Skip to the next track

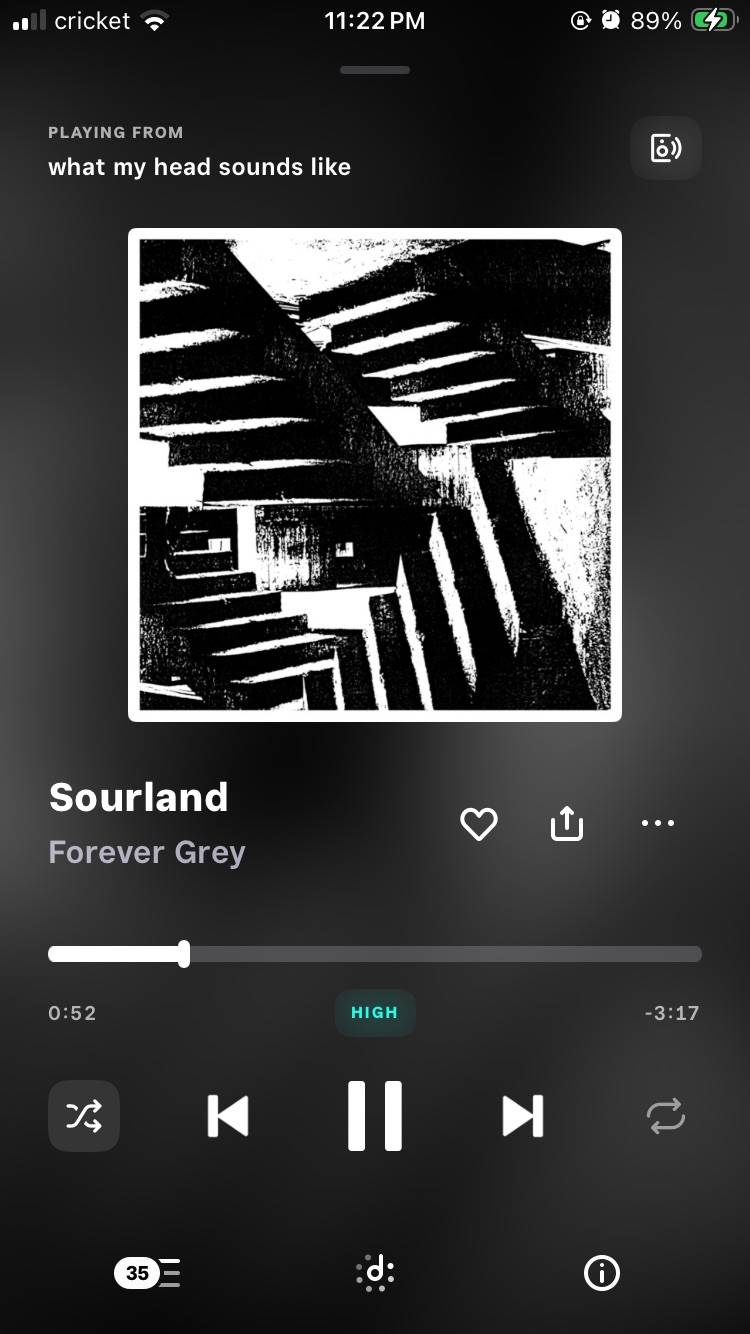point(522,1116)
